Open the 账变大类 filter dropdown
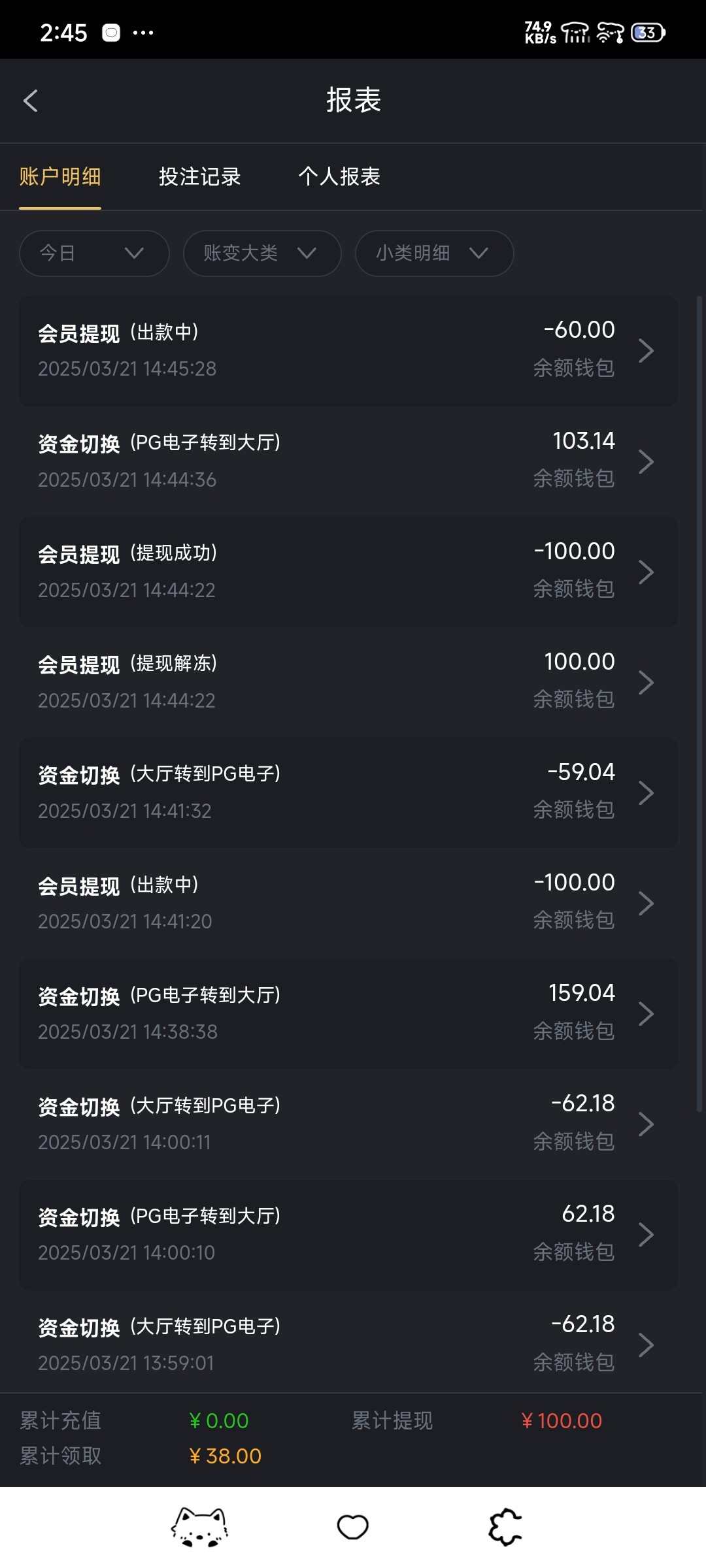This screenshot has height=1568, width=706. pyautogui.click(x=262, y=253)
